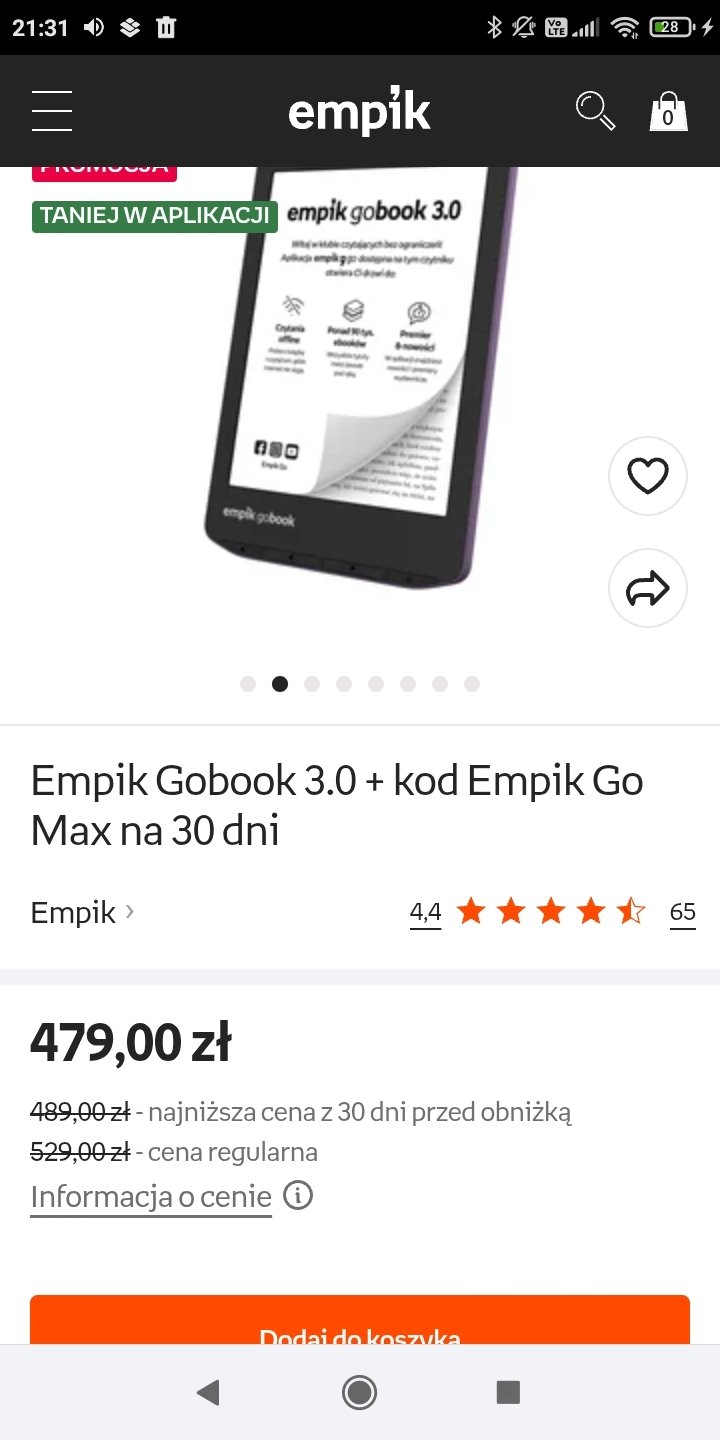This screenshot has height=1440, width=720.
Task: Go to the system home screen
Action: [x=359, y=1392]
